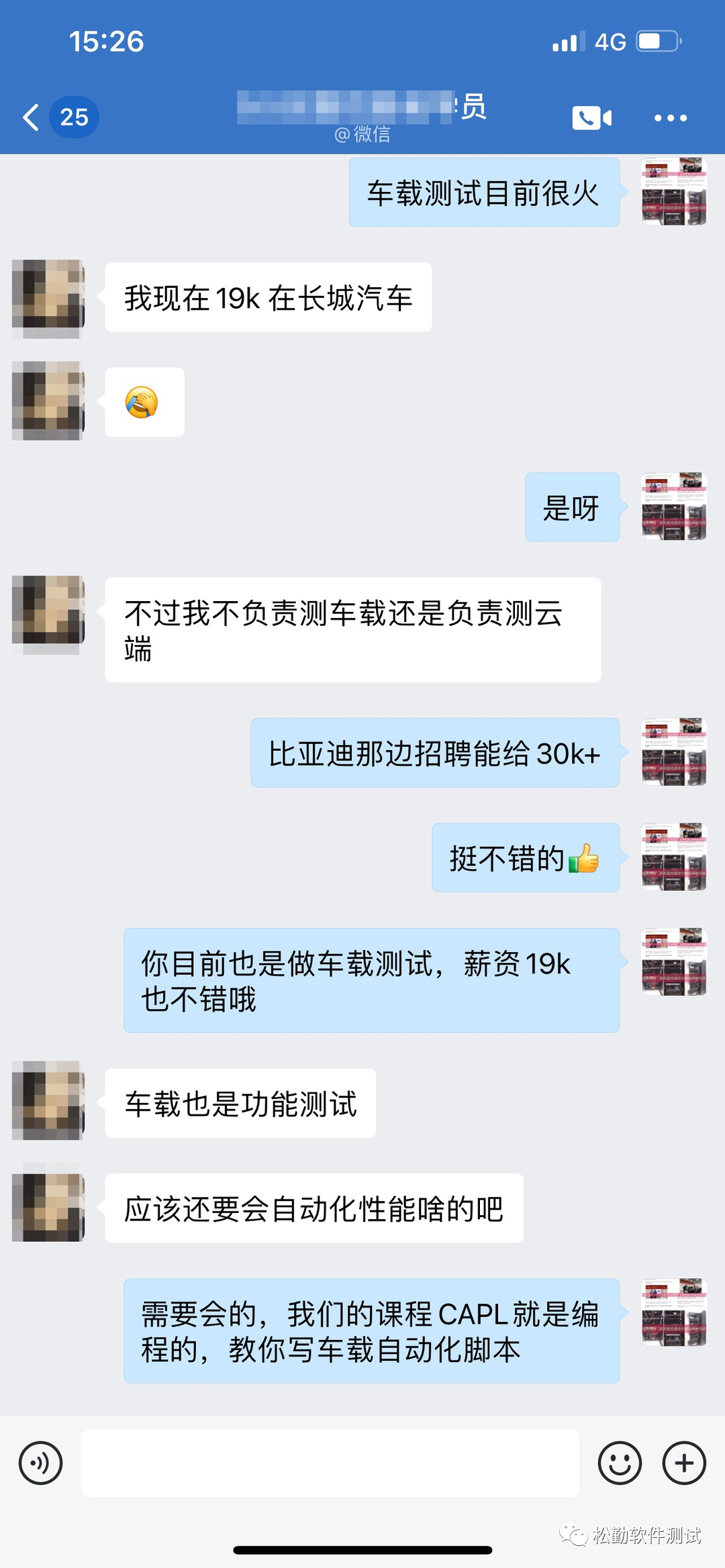Open the emoji sticker picker
Screen dimensions: 725x1568
[x=619, y=1463]
